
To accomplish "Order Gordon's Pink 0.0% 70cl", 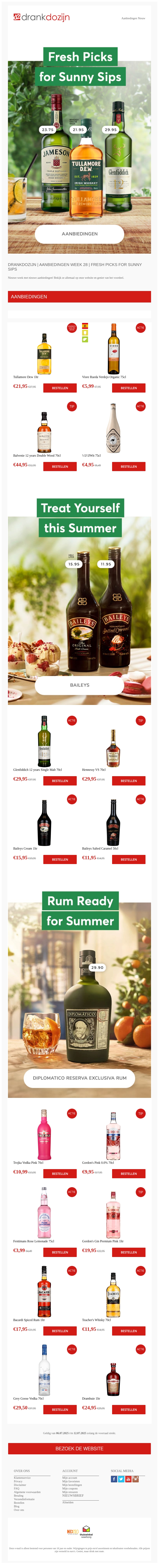I will pyautogui.click(x=129, y=1173).
